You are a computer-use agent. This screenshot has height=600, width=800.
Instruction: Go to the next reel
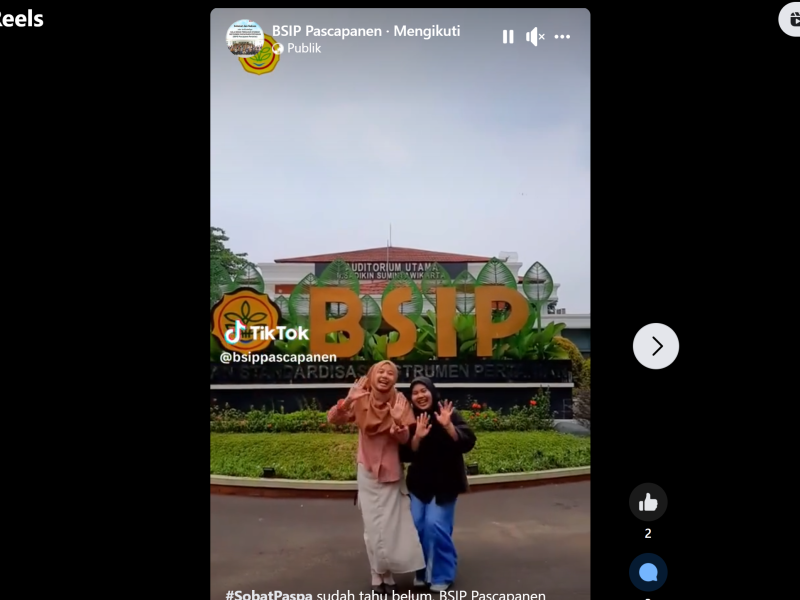click(x=656, y=346)
